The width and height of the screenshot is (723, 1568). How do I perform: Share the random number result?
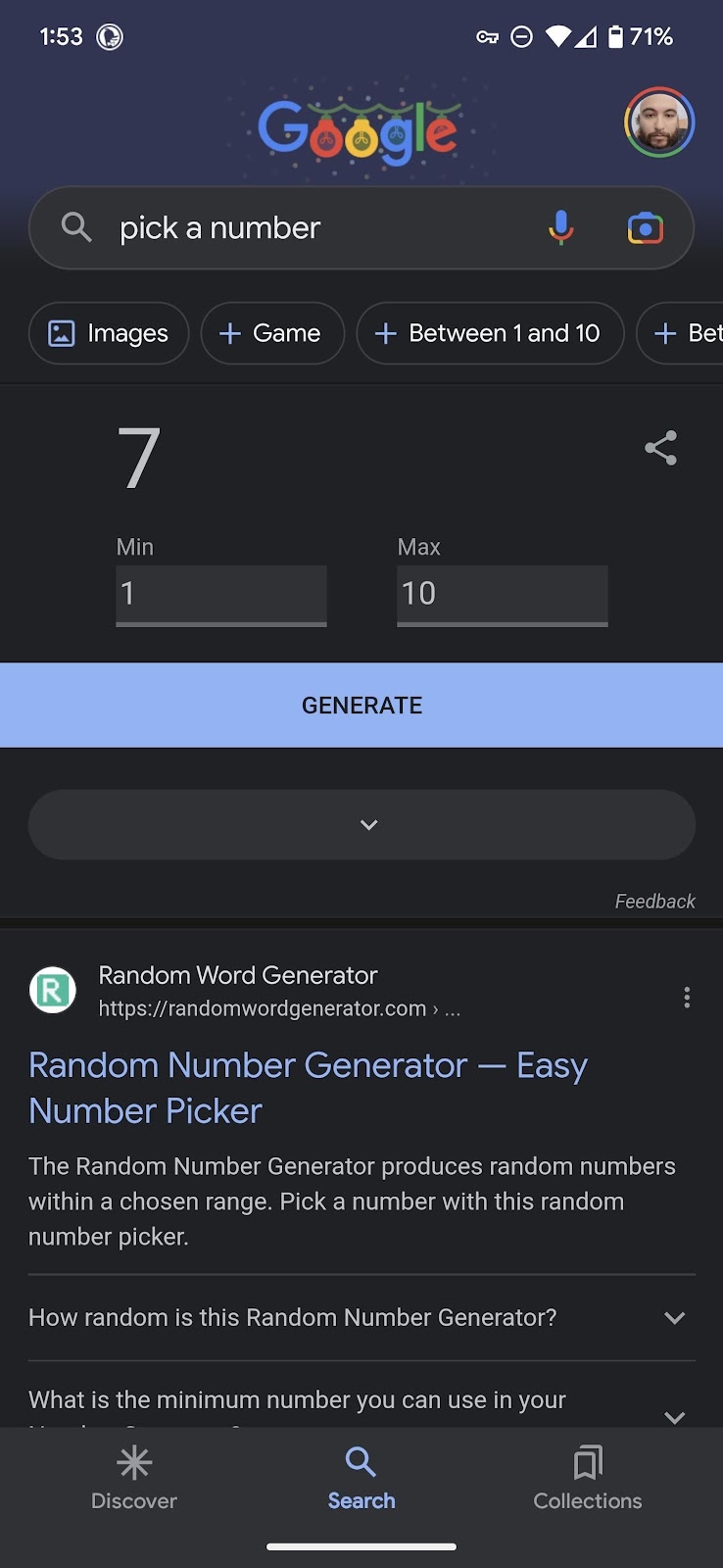660,448
